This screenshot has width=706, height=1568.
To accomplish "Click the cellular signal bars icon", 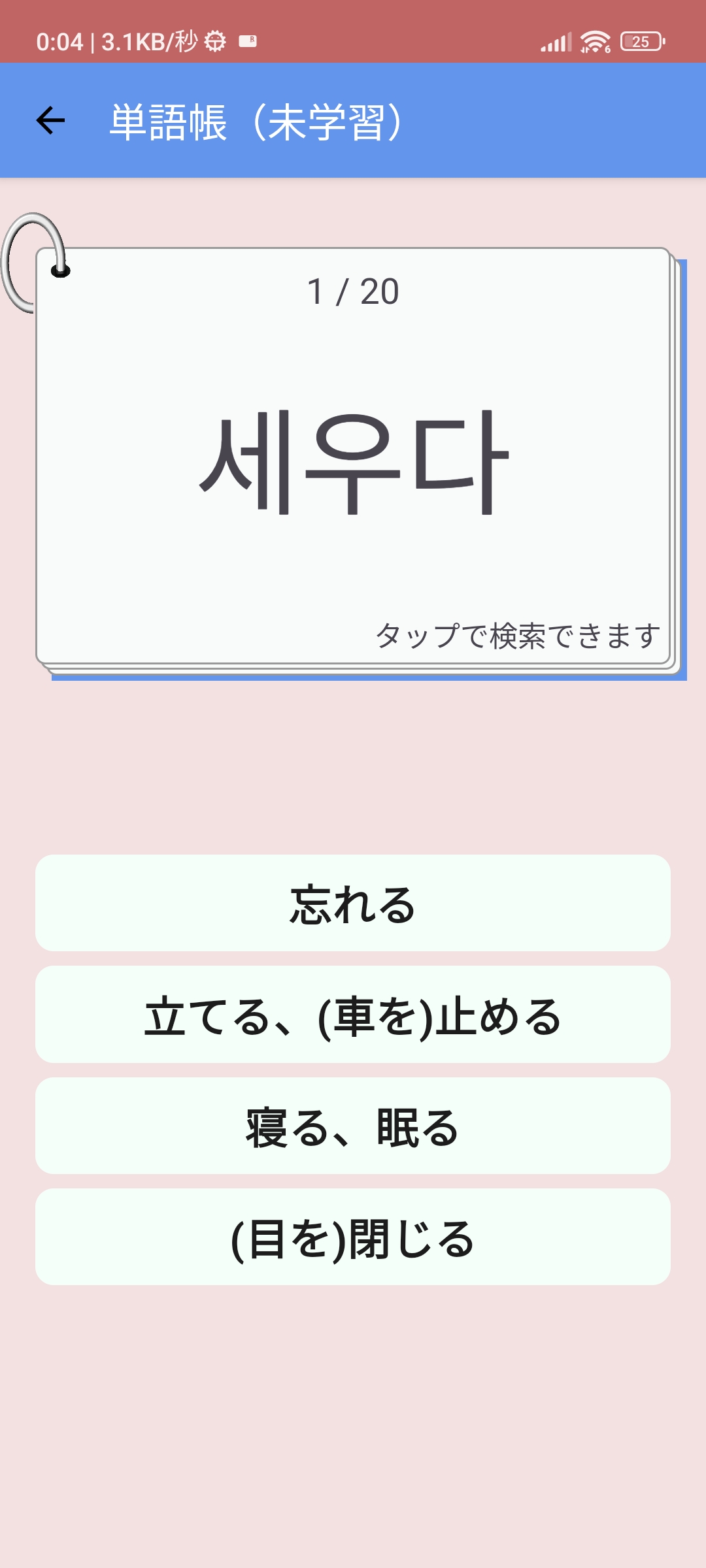I will pos(556,41).
